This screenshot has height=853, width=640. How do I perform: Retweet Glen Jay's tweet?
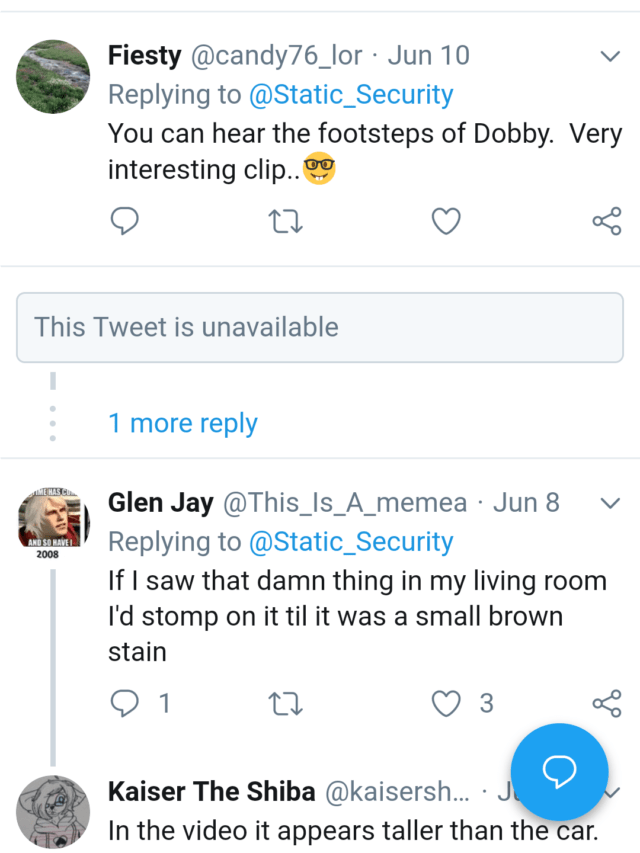click(284, 704)
